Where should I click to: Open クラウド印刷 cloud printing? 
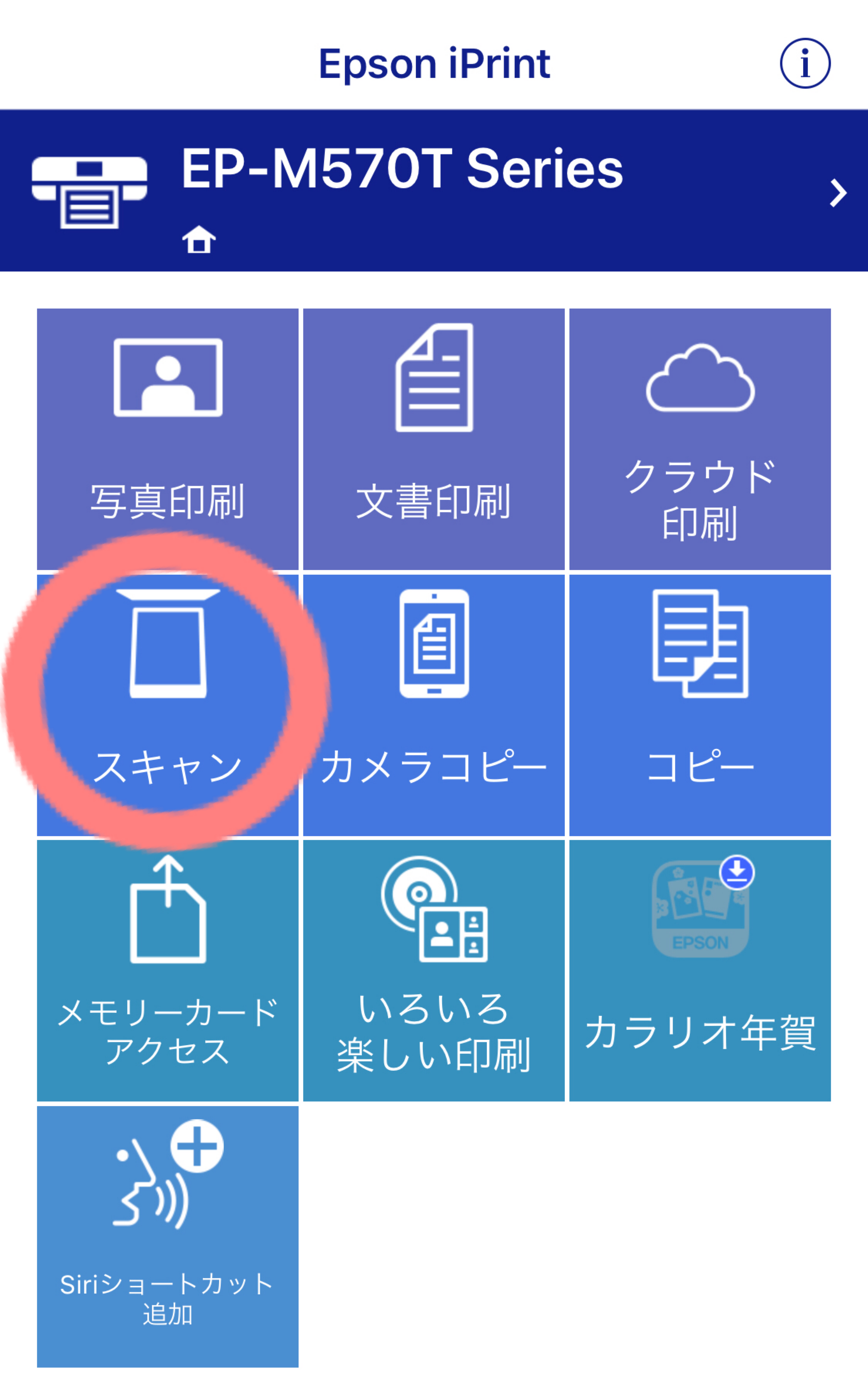coord(700,439)
